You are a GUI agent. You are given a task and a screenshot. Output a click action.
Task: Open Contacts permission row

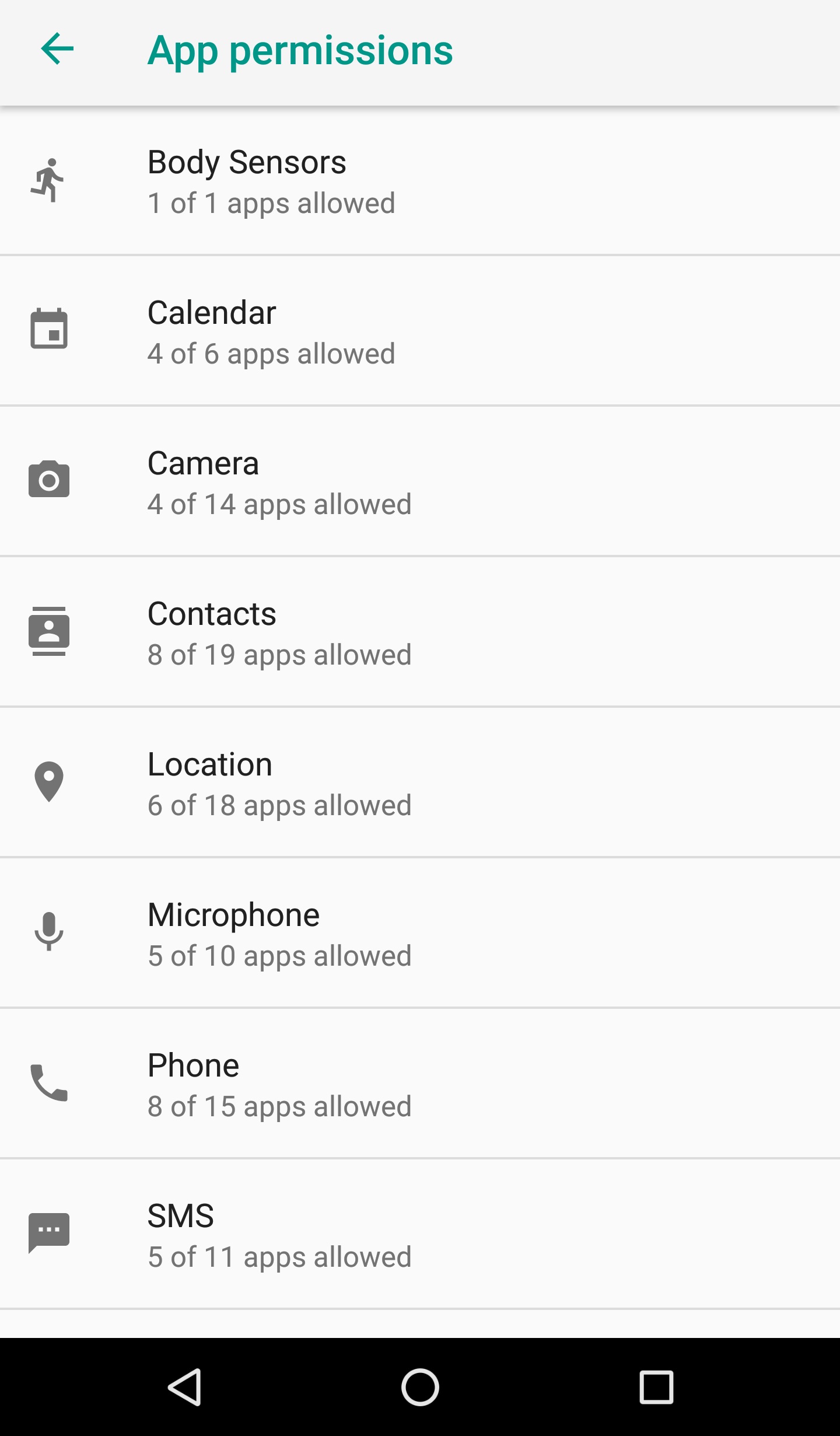coord(420,633)
